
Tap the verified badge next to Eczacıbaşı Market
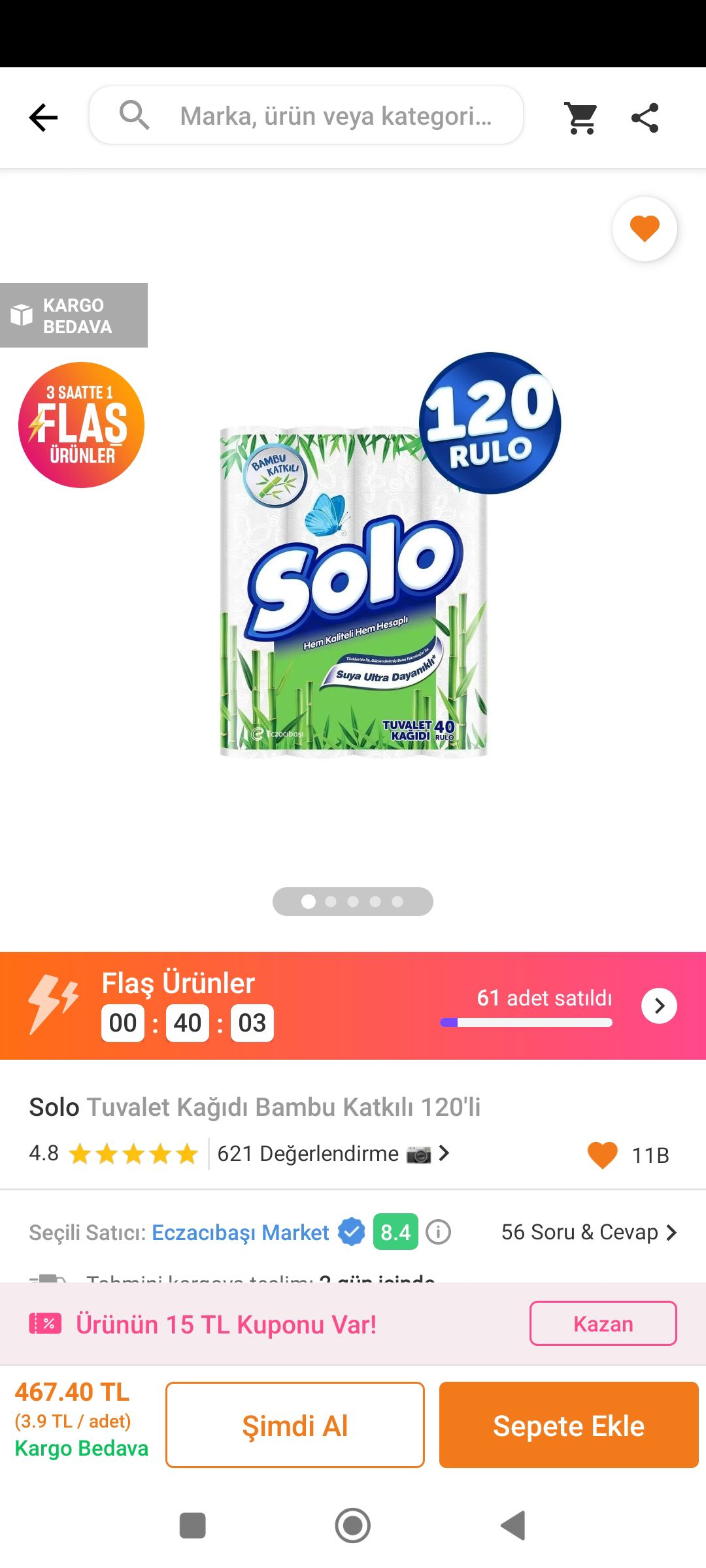pyautogui.click(x=352, y=1232)
